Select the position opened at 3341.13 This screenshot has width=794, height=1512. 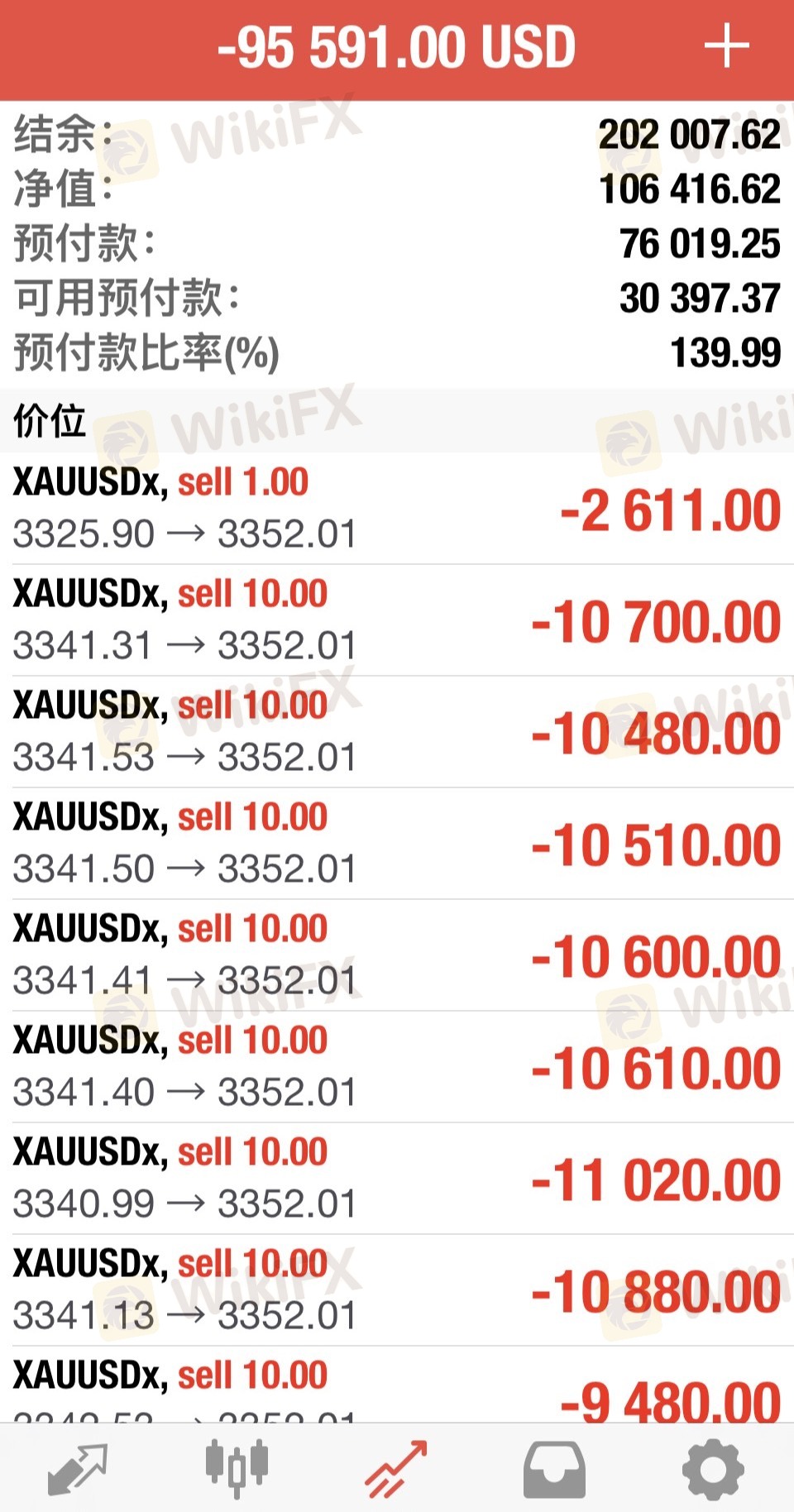tap(397, 1290)
